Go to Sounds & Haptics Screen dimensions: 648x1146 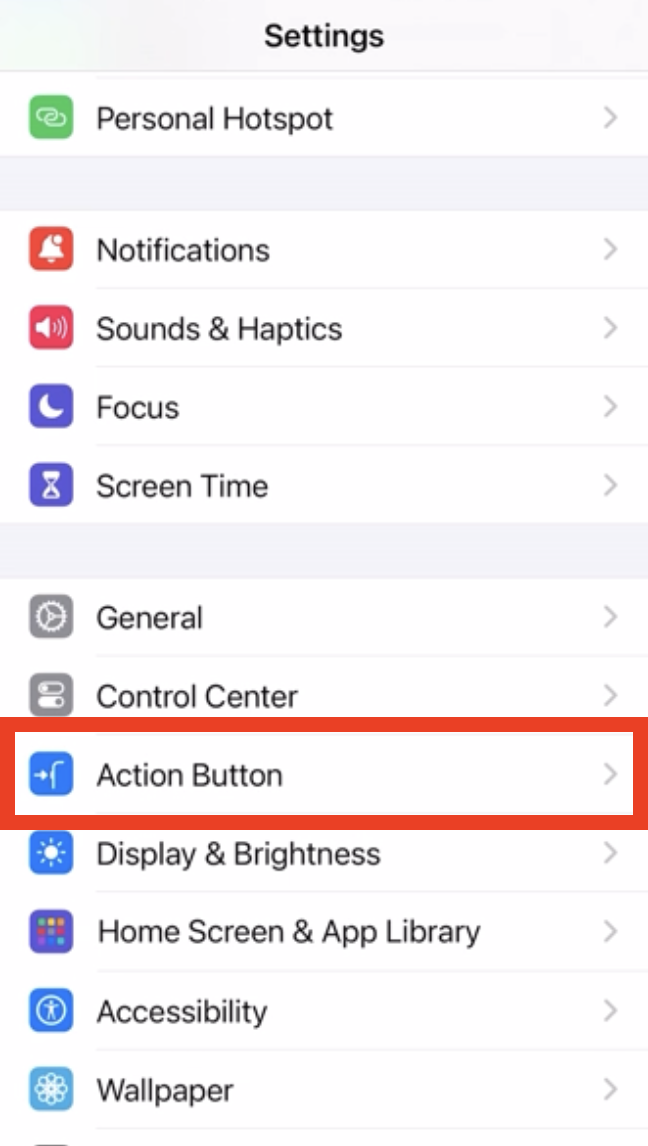tap(324, 328)
